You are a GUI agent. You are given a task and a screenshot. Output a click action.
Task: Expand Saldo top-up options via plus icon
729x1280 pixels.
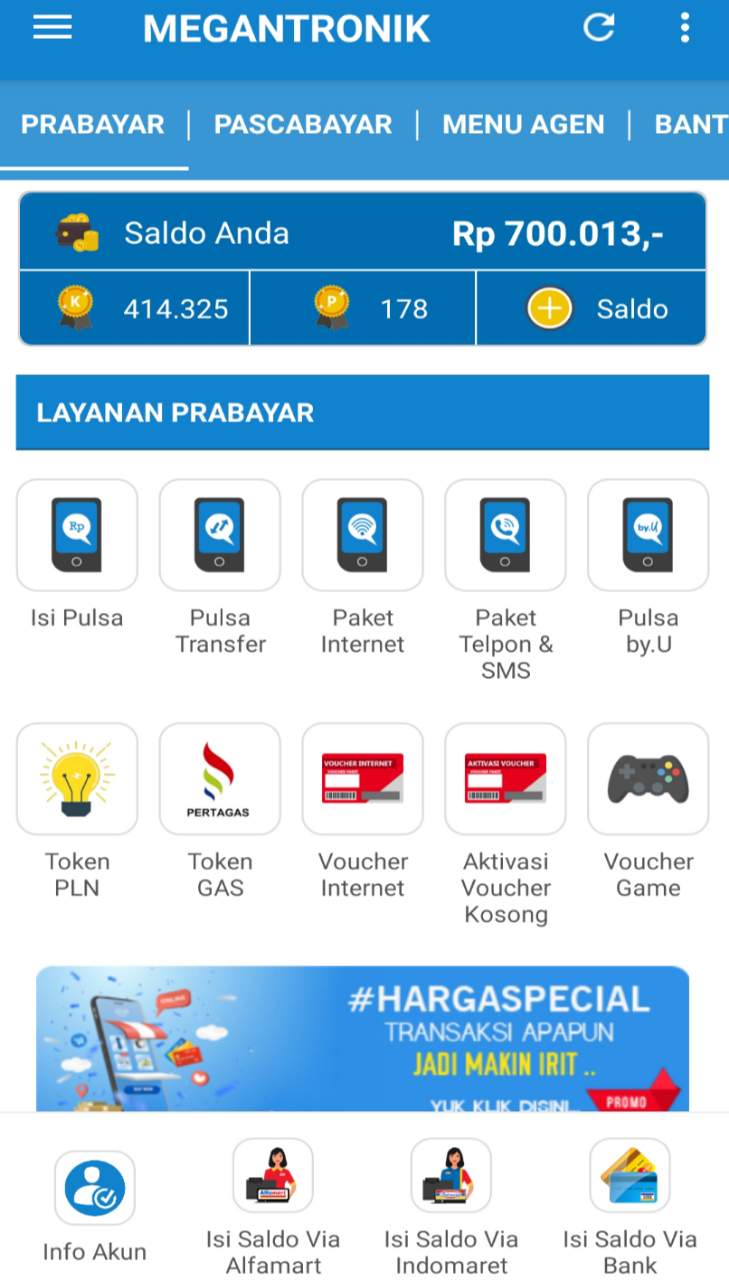[x=549, y=309]
